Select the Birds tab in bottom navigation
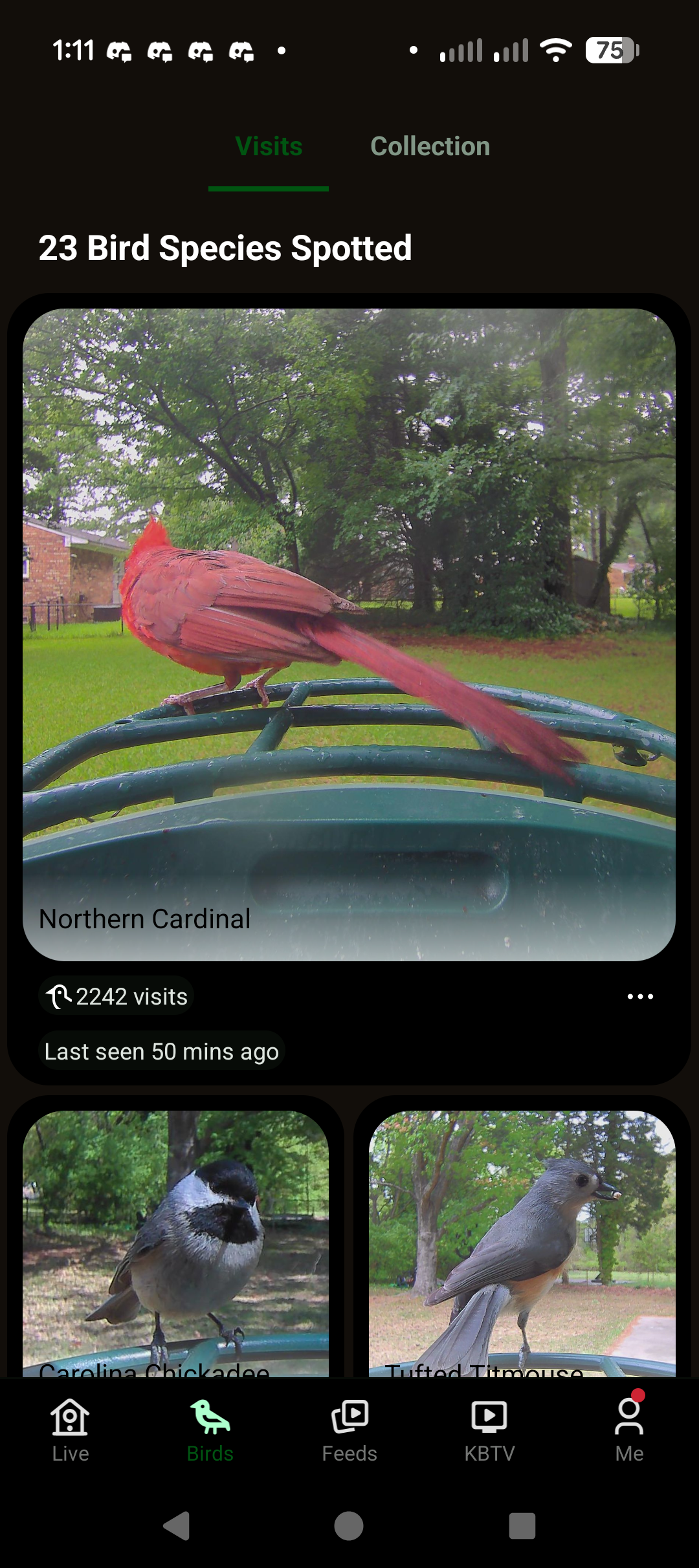699x1568 pixels. [210, 1431]
